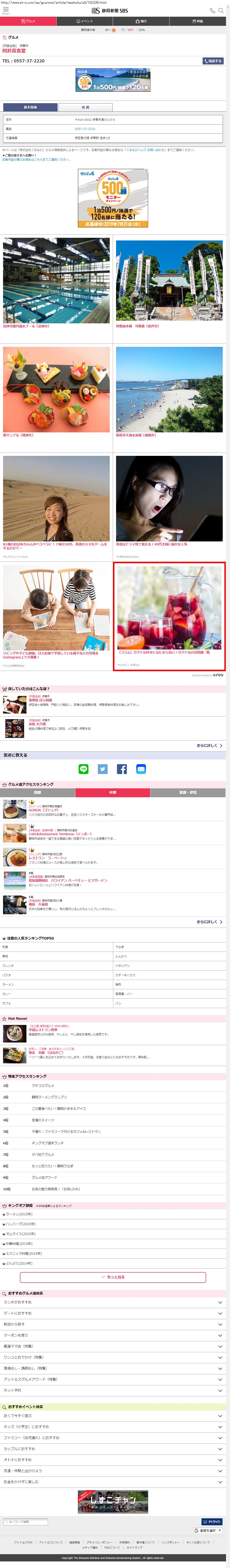230x1568 pixels.
Task: Open the hamburger menu
Action: [x=5, y=10]
